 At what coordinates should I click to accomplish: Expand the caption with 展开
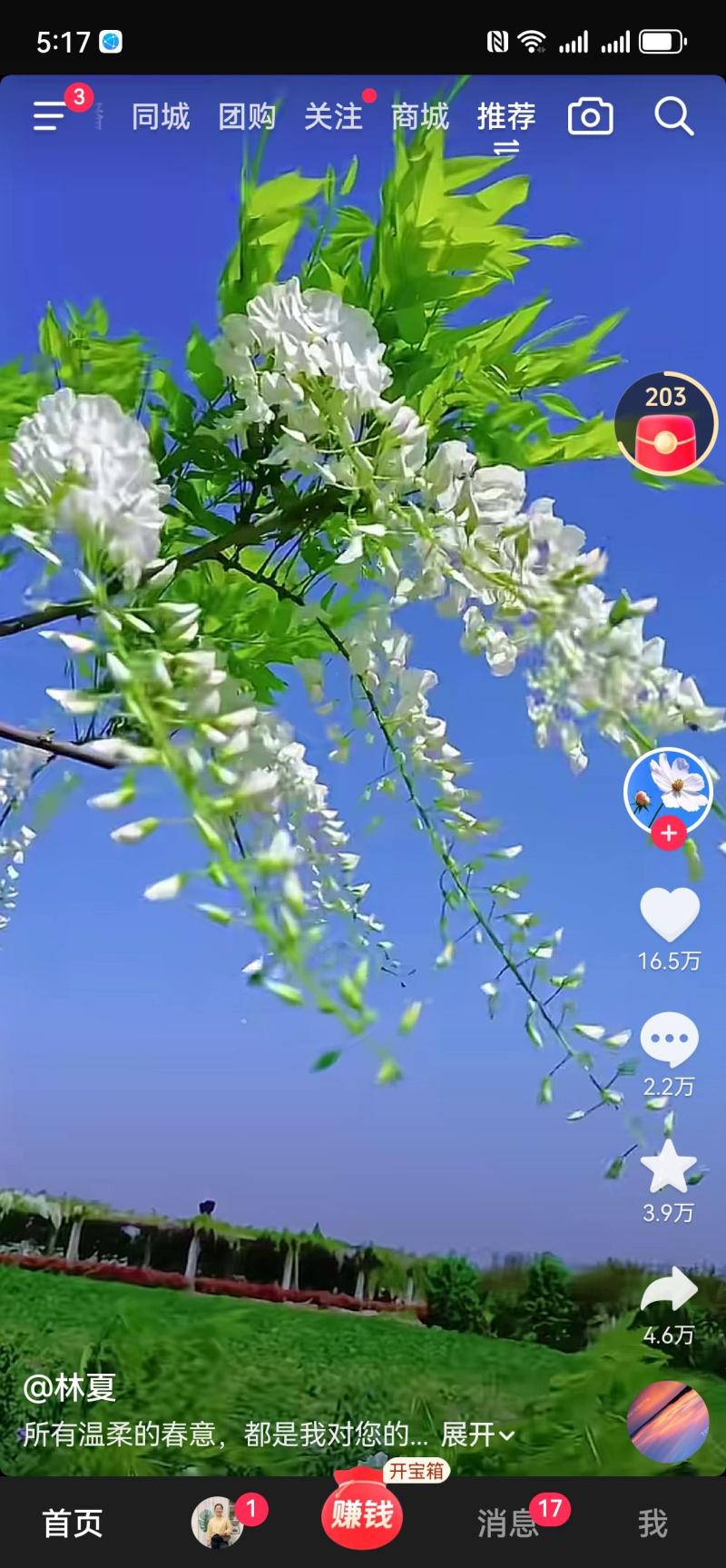click(476, 1435)
